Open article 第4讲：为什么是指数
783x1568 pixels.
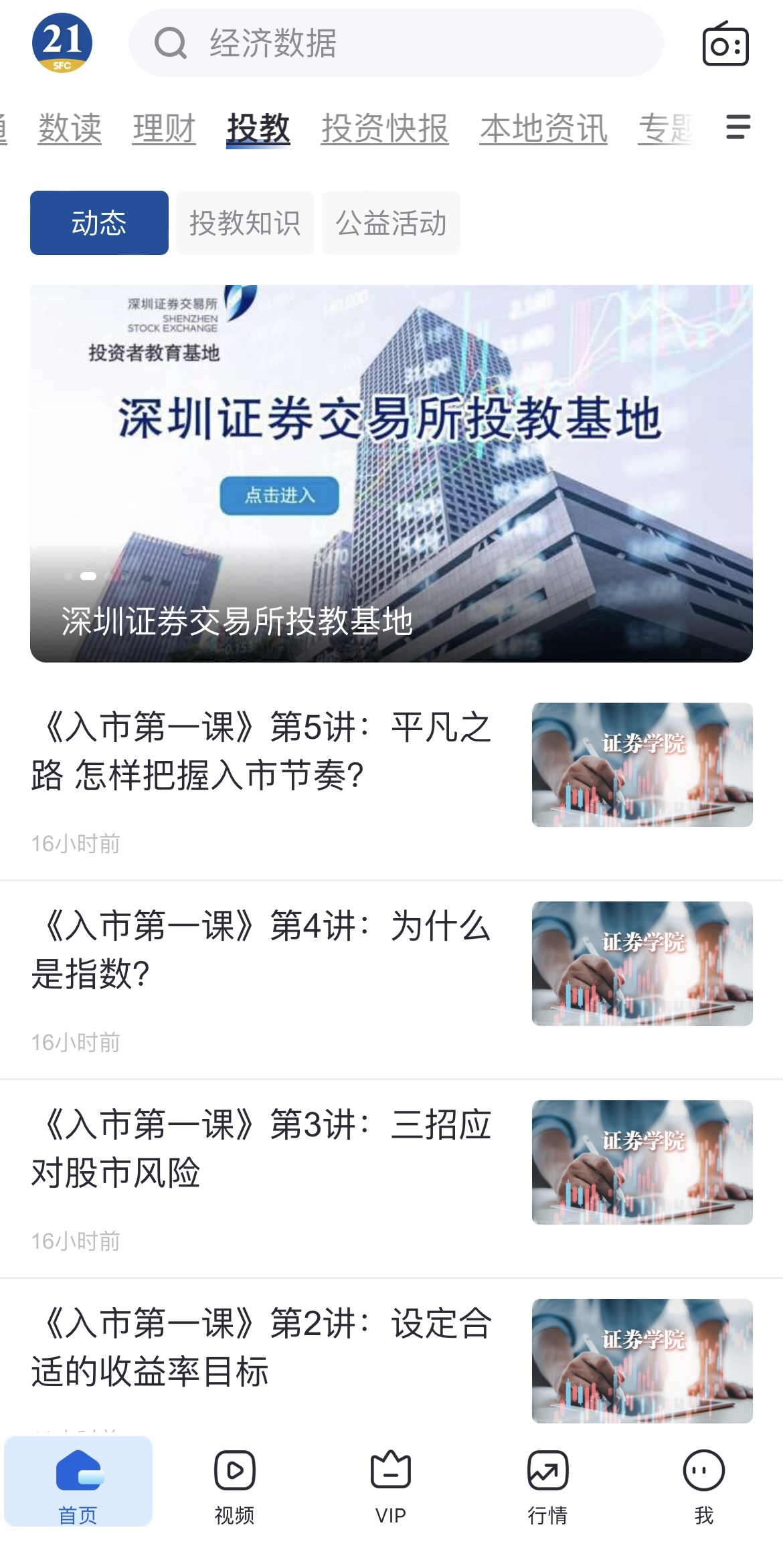pos(391,979)
